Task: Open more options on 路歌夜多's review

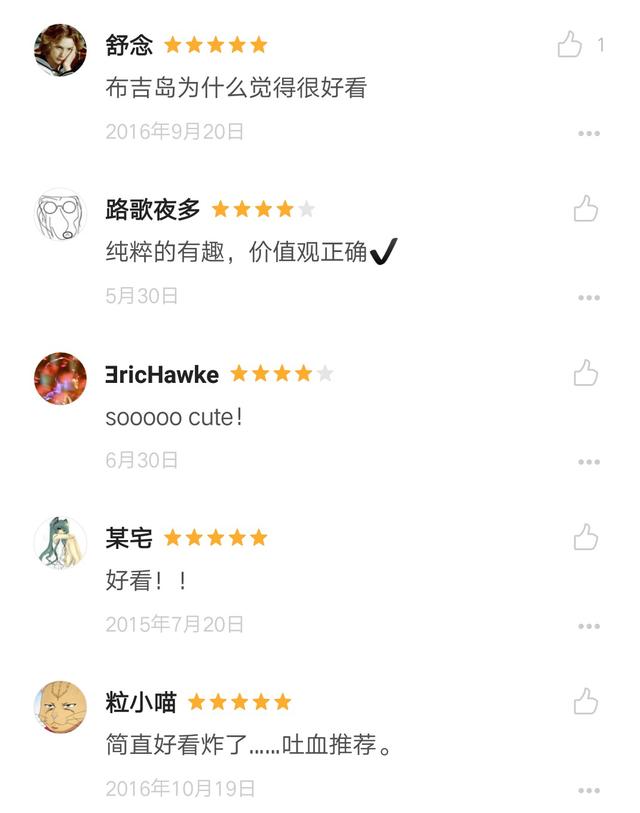Action: coord(588,297)
